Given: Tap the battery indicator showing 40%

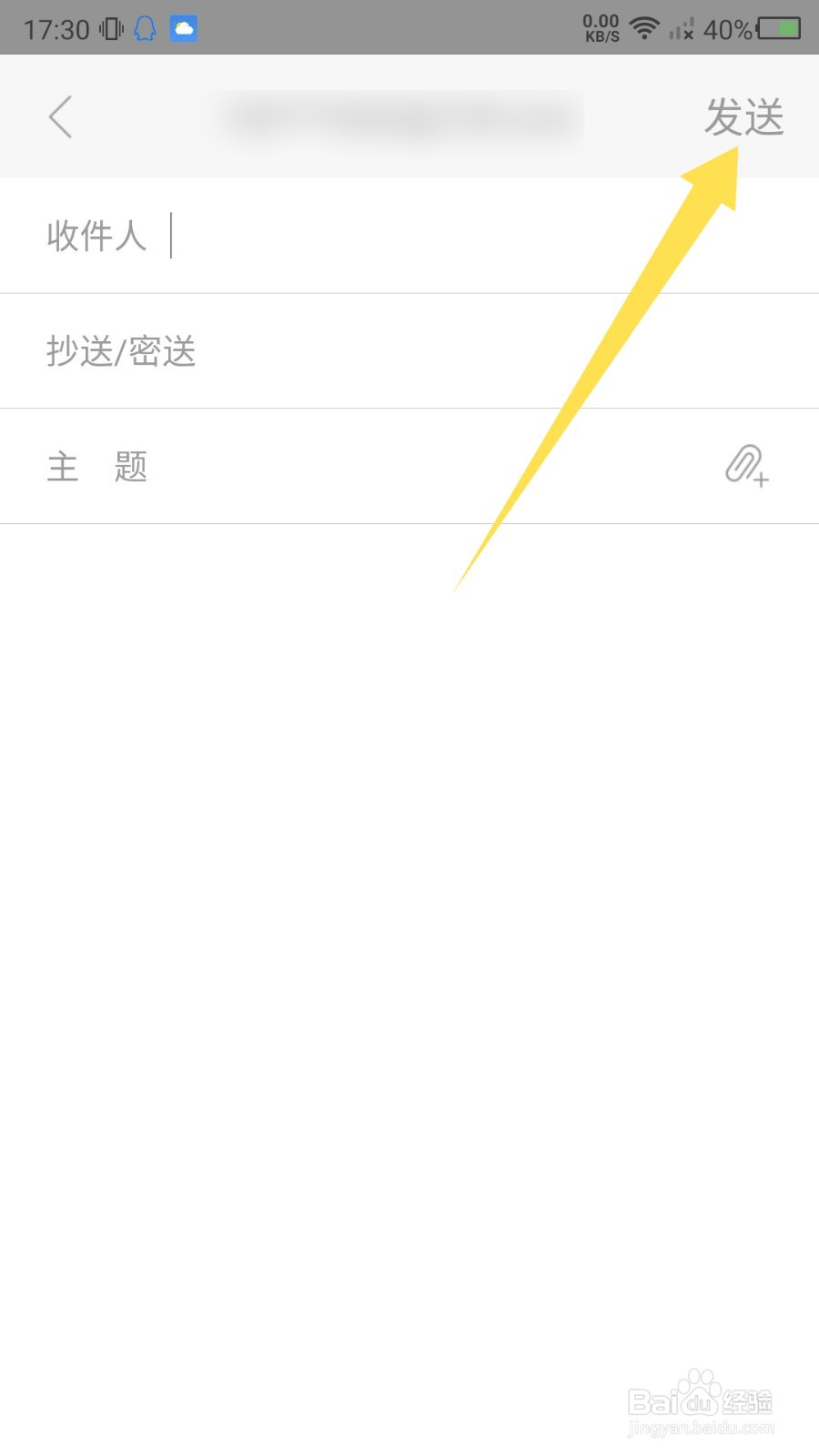Looking at the screenshot, I should click(x=778, y=27).
